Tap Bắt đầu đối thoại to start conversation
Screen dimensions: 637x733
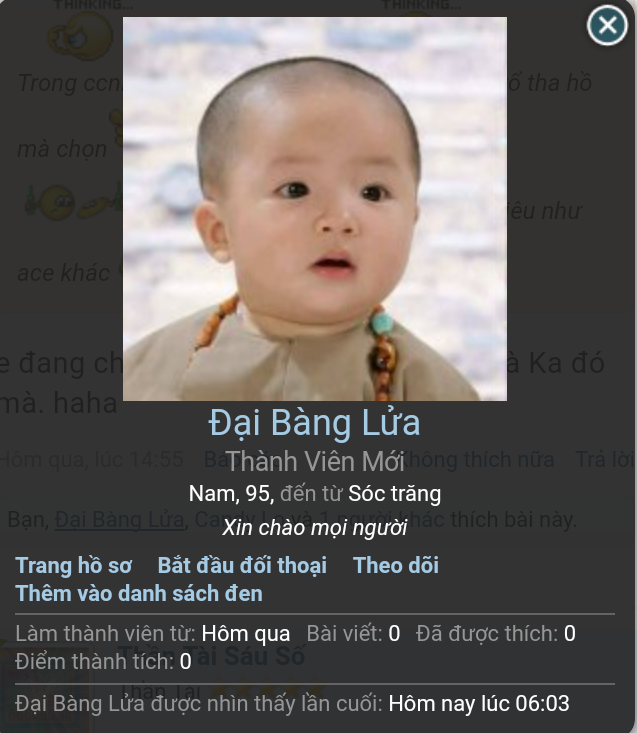click(x=242, y=566)
